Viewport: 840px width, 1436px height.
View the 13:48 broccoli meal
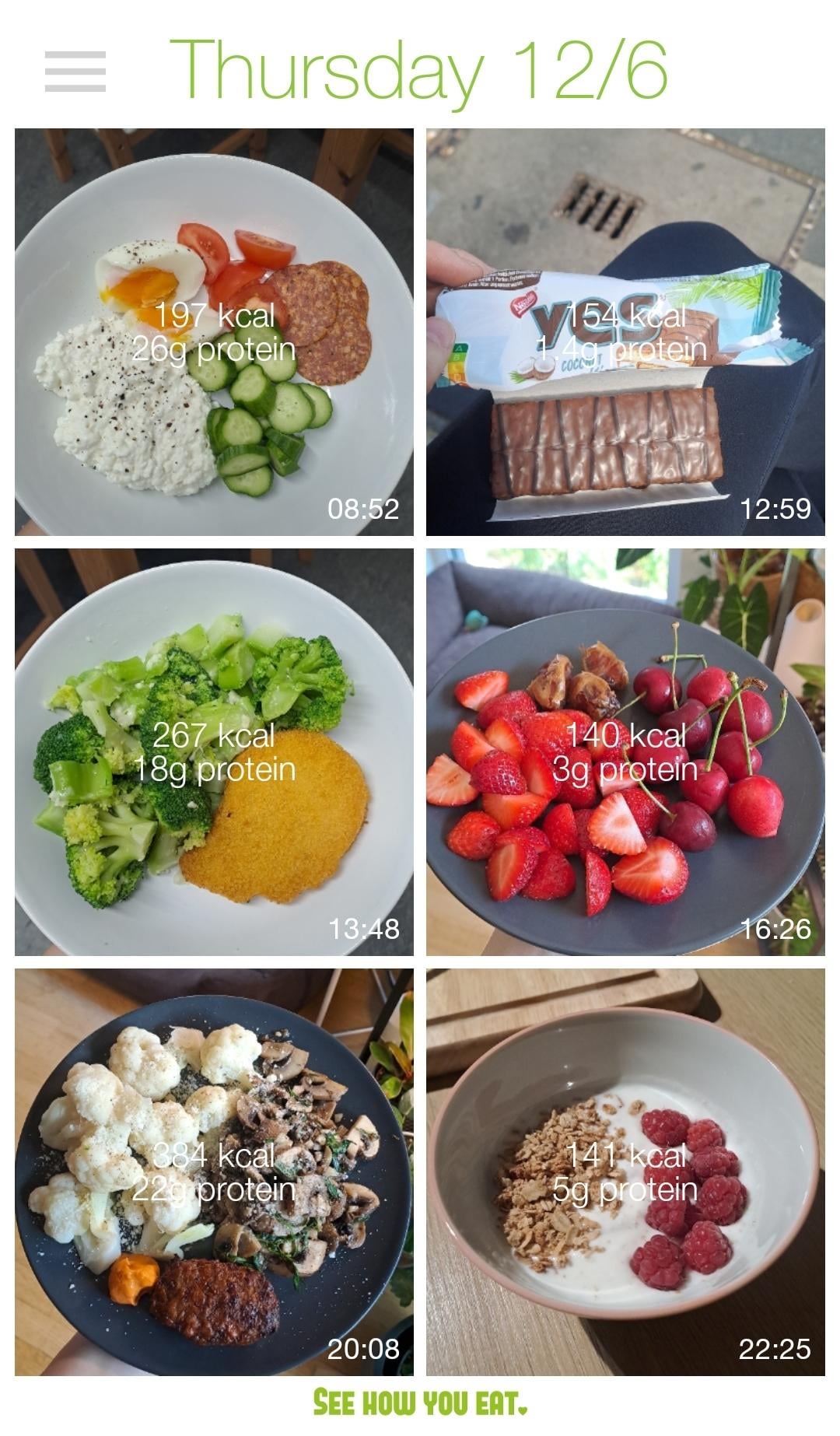[x=214, y=752]
